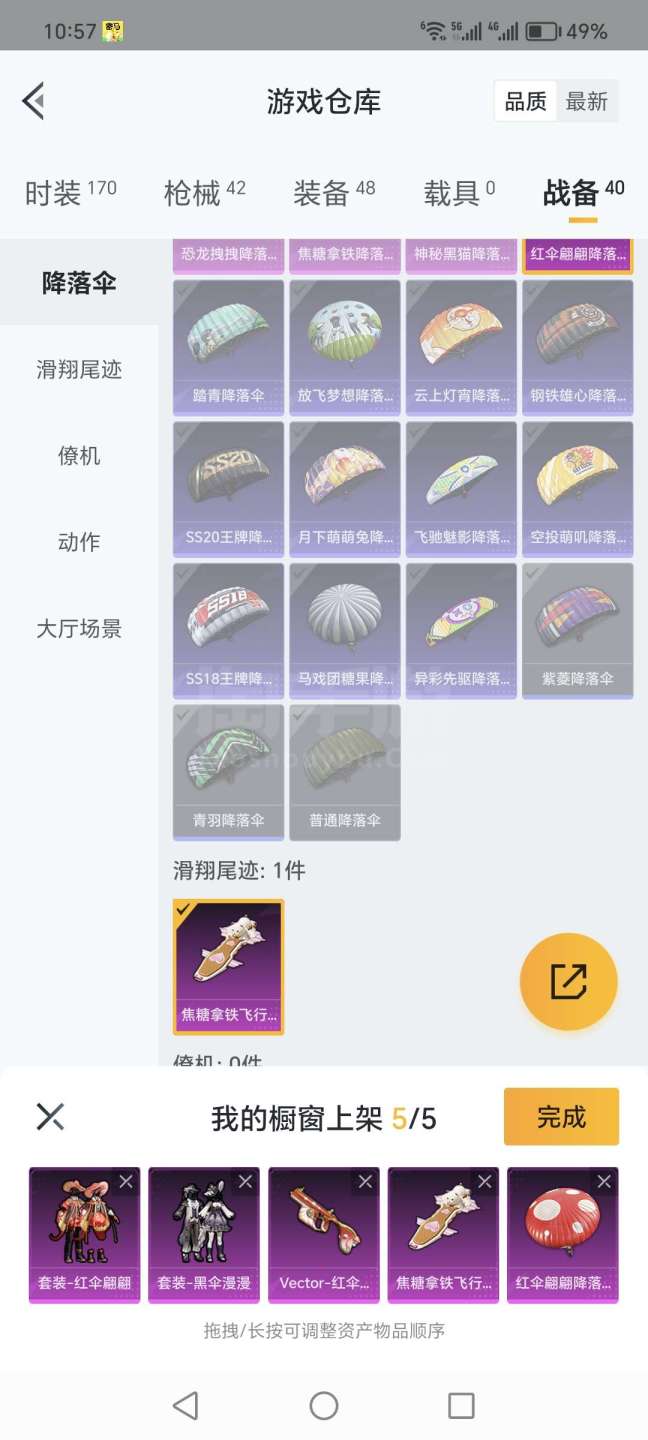Confirm the showcase with 完成
648x1440 pixels.
(x=561, y=1117)
